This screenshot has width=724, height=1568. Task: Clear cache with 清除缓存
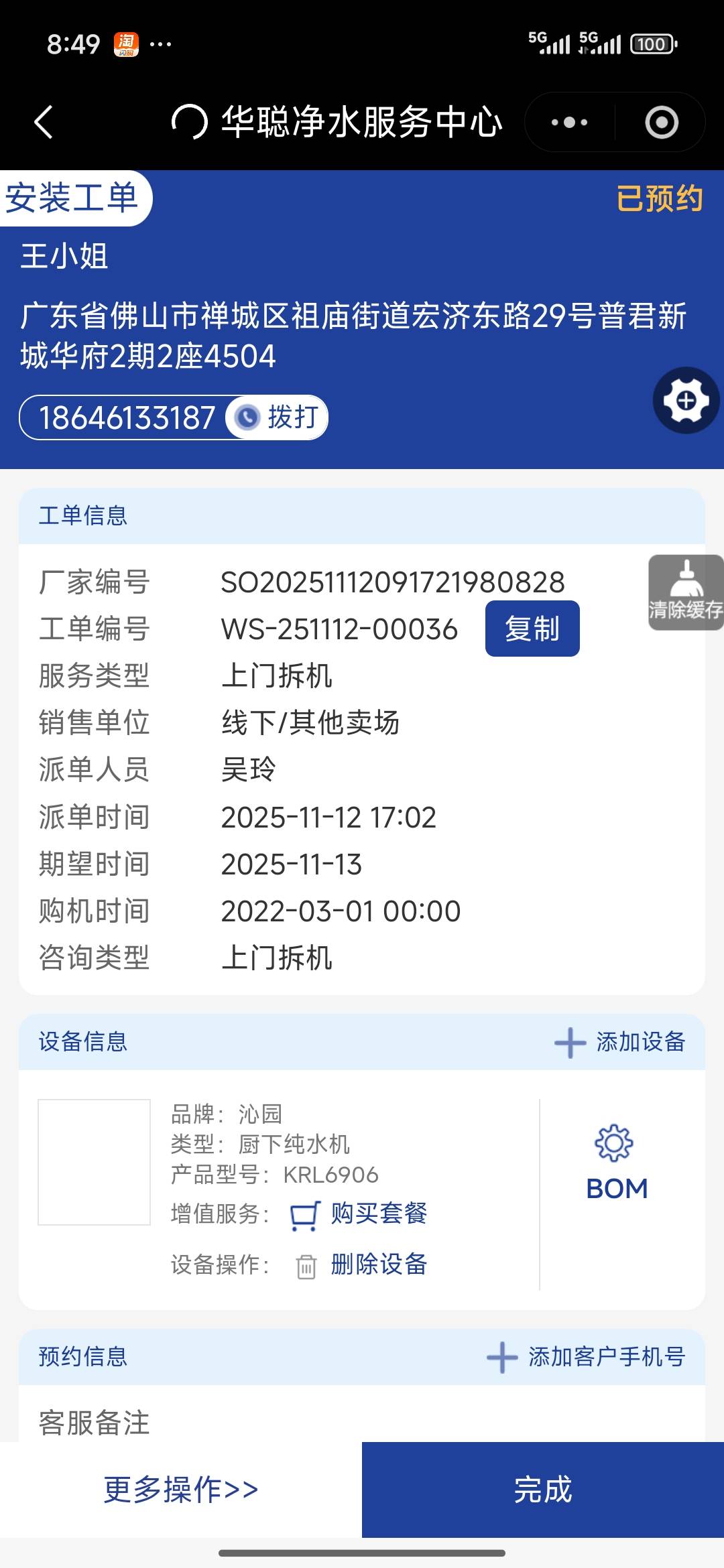pyautogui.click(x=686, y=592)
